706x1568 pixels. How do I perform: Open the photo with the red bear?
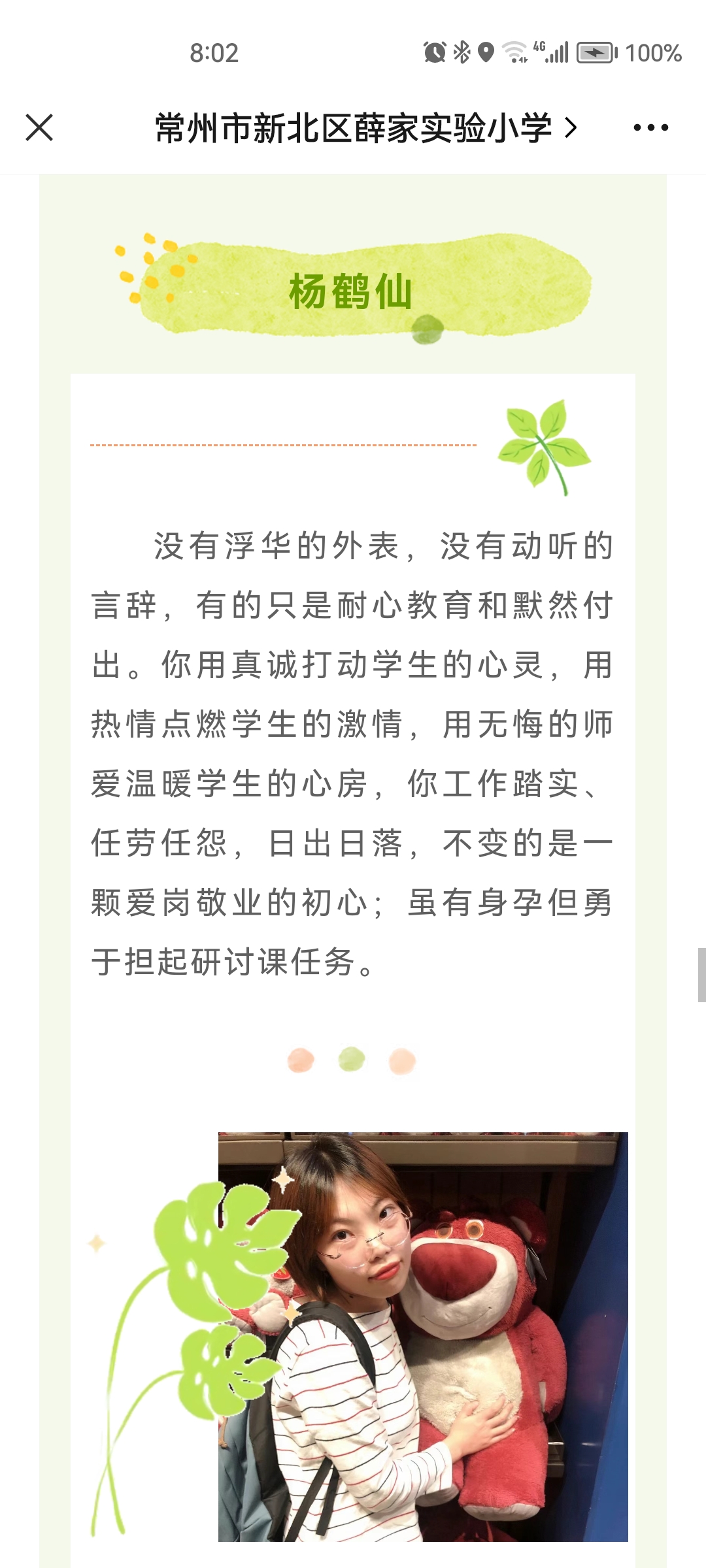pos(423,1337)
